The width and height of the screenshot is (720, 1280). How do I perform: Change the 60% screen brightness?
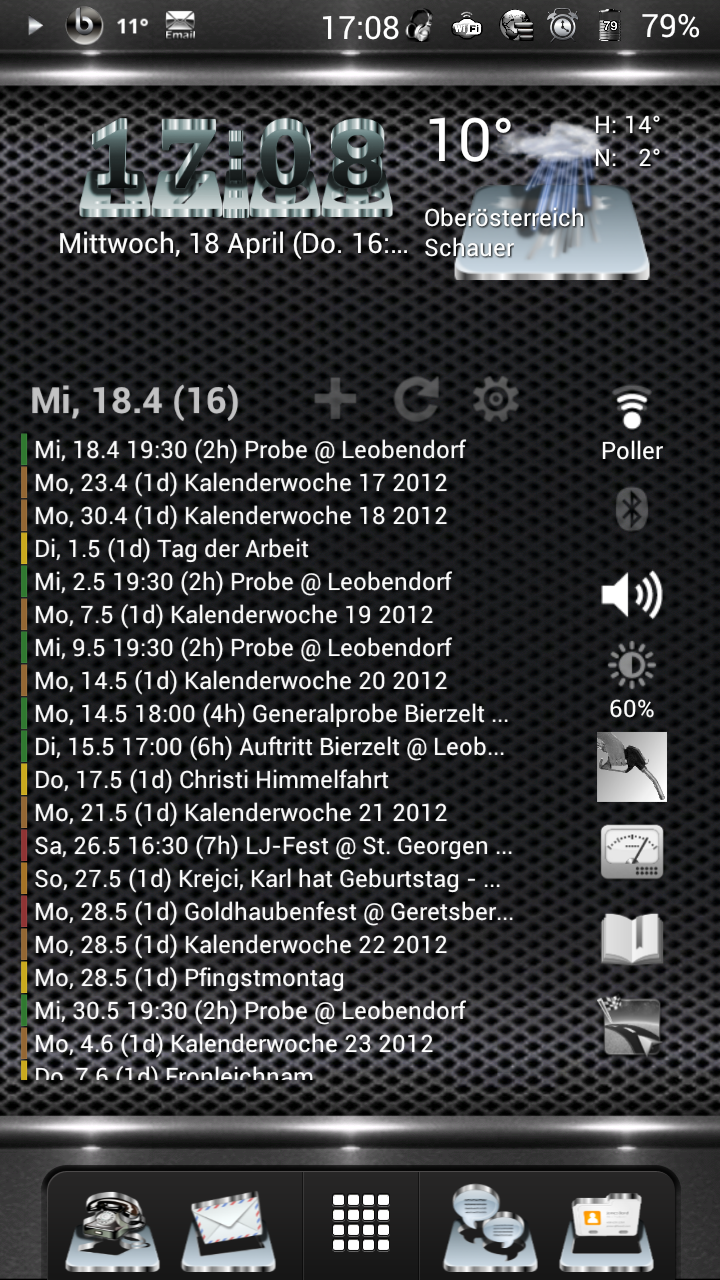click(x=632, y=680)
